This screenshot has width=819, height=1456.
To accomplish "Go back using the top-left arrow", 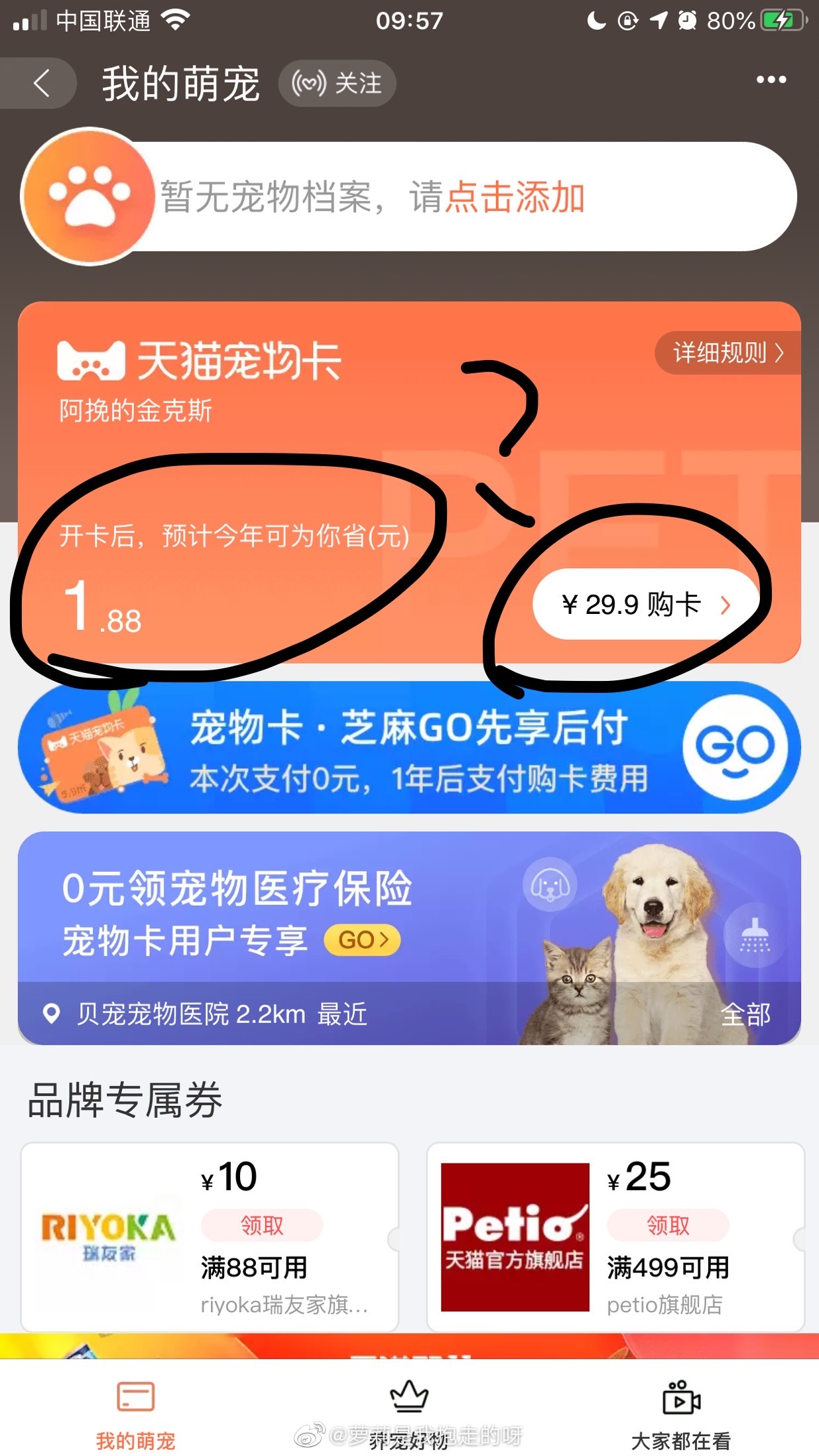I will pos(41,84).
